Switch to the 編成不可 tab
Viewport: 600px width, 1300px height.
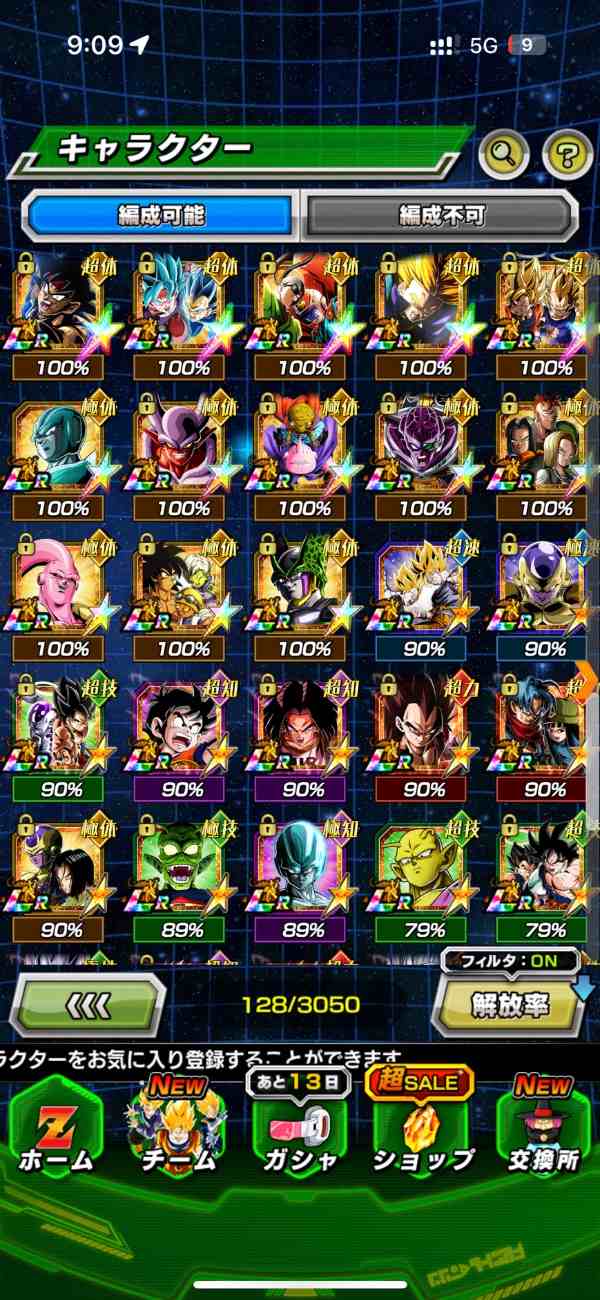441,215
